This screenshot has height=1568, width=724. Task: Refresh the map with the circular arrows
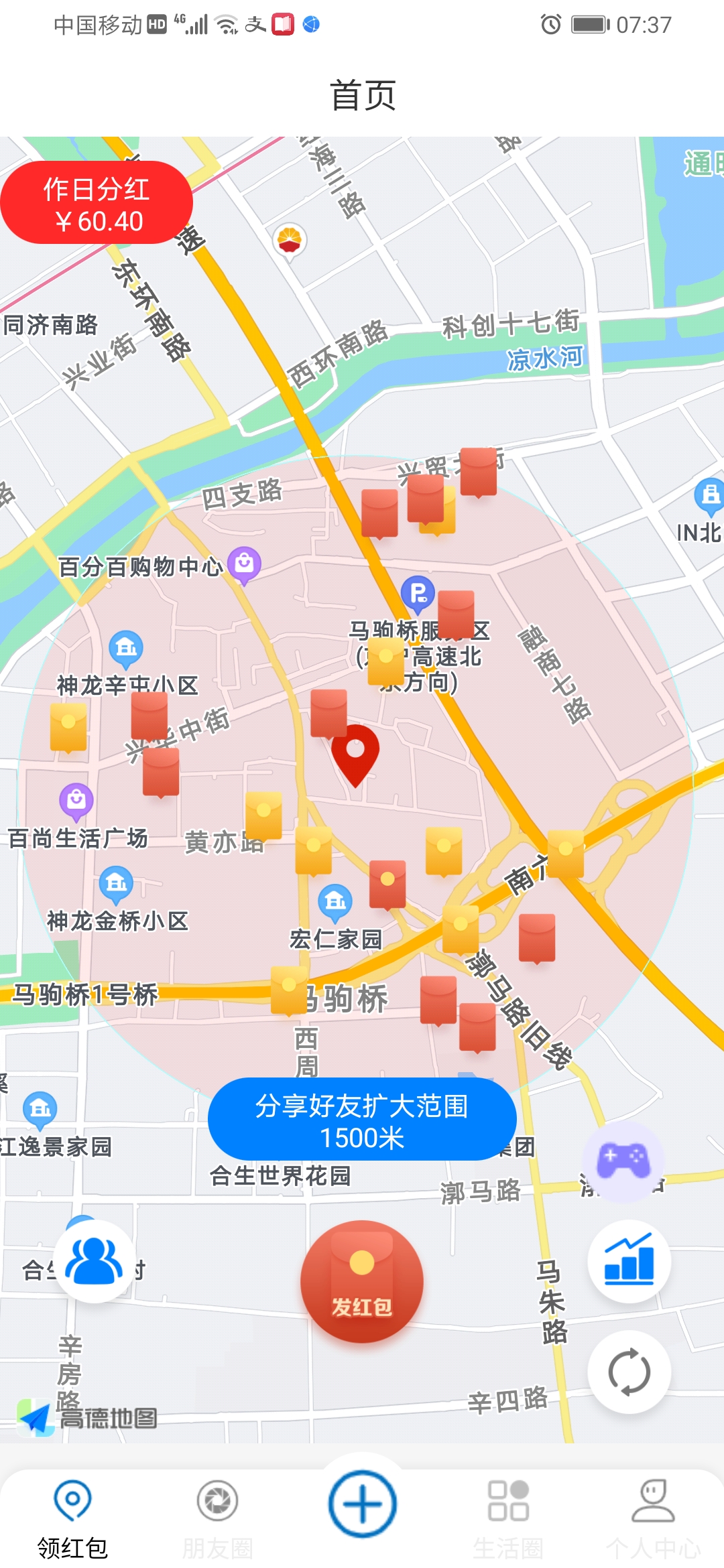click(x=629, y=1372)
